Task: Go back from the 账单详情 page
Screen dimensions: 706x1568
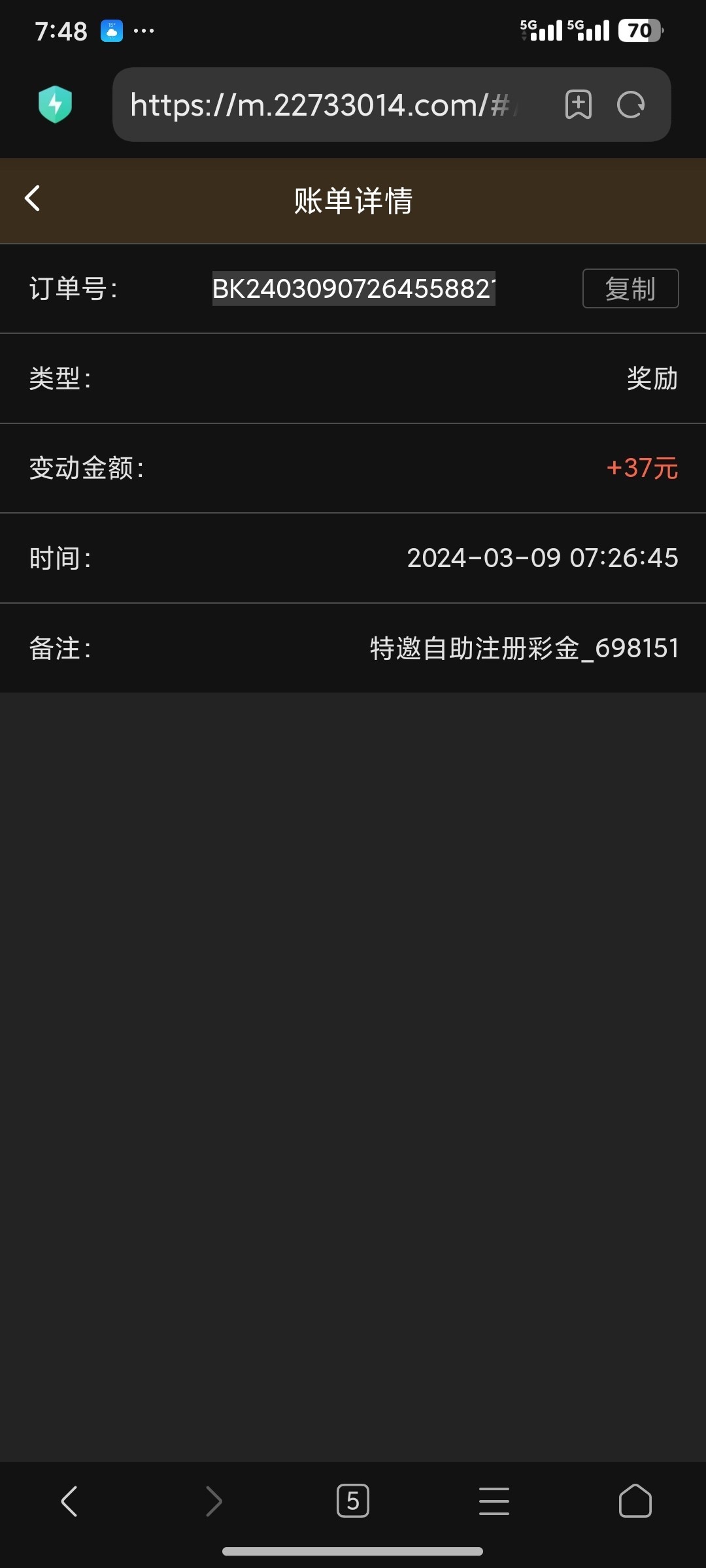Action: tap(32, 199)
